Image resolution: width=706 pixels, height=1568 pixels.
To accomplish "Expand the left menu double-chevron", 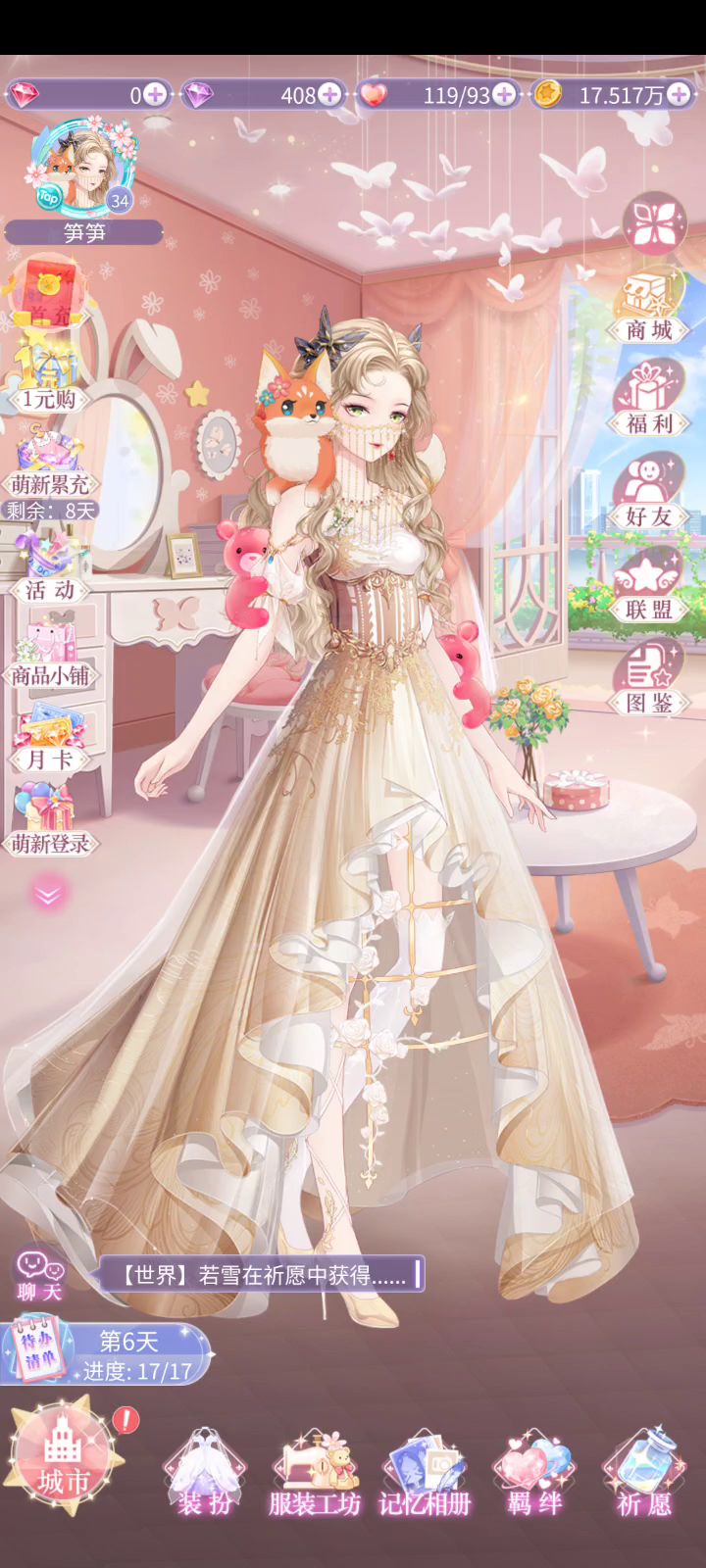I will coord(48,893).
